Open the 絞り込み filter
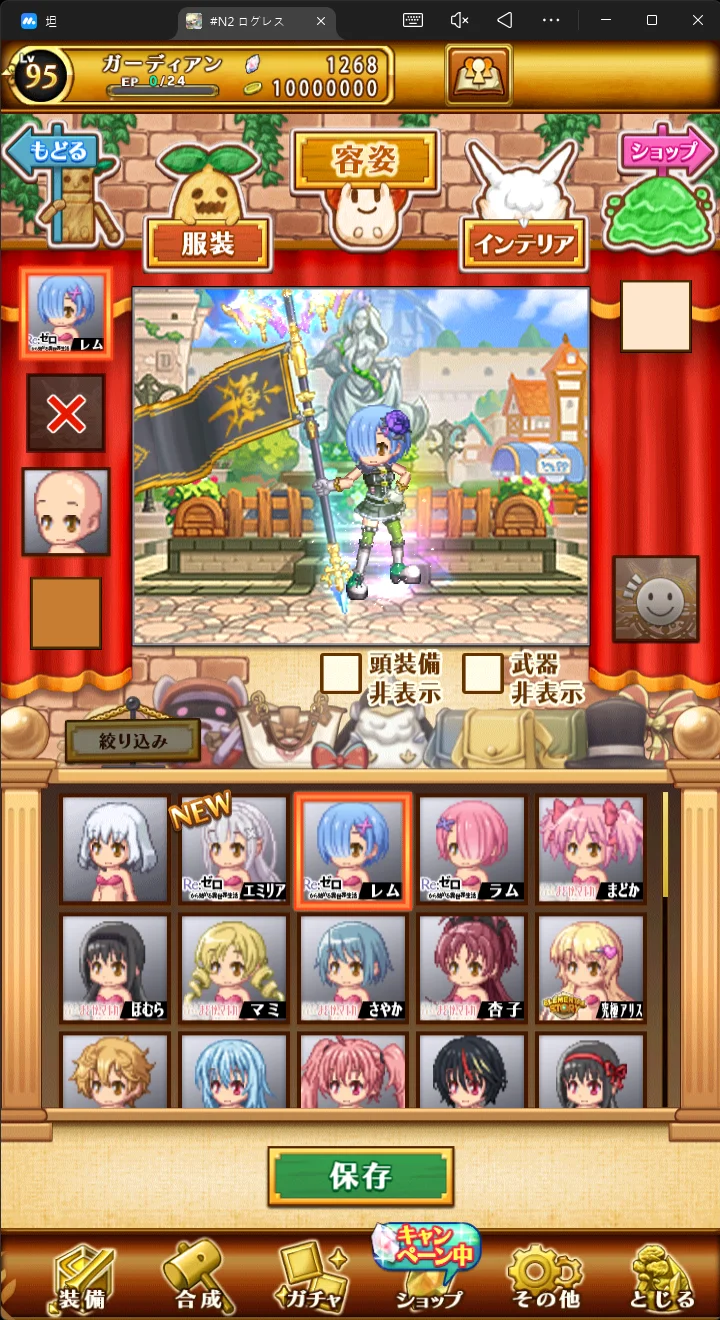This screenshot has width=720, height=1320. (x=132, y=741)
